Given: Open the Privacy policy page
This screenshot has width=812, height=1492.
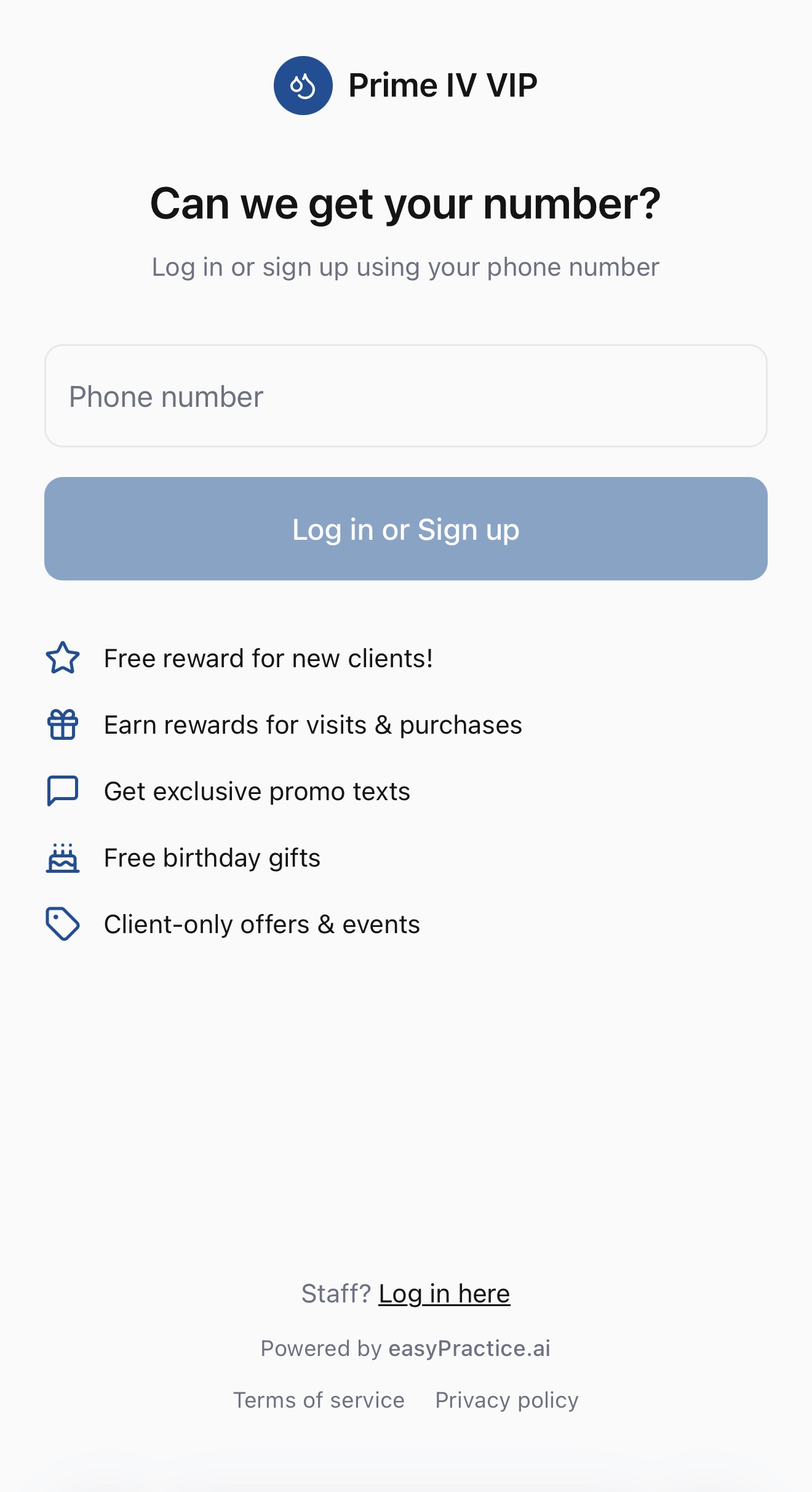Looking at the screenshot, I should point(507,1400).
